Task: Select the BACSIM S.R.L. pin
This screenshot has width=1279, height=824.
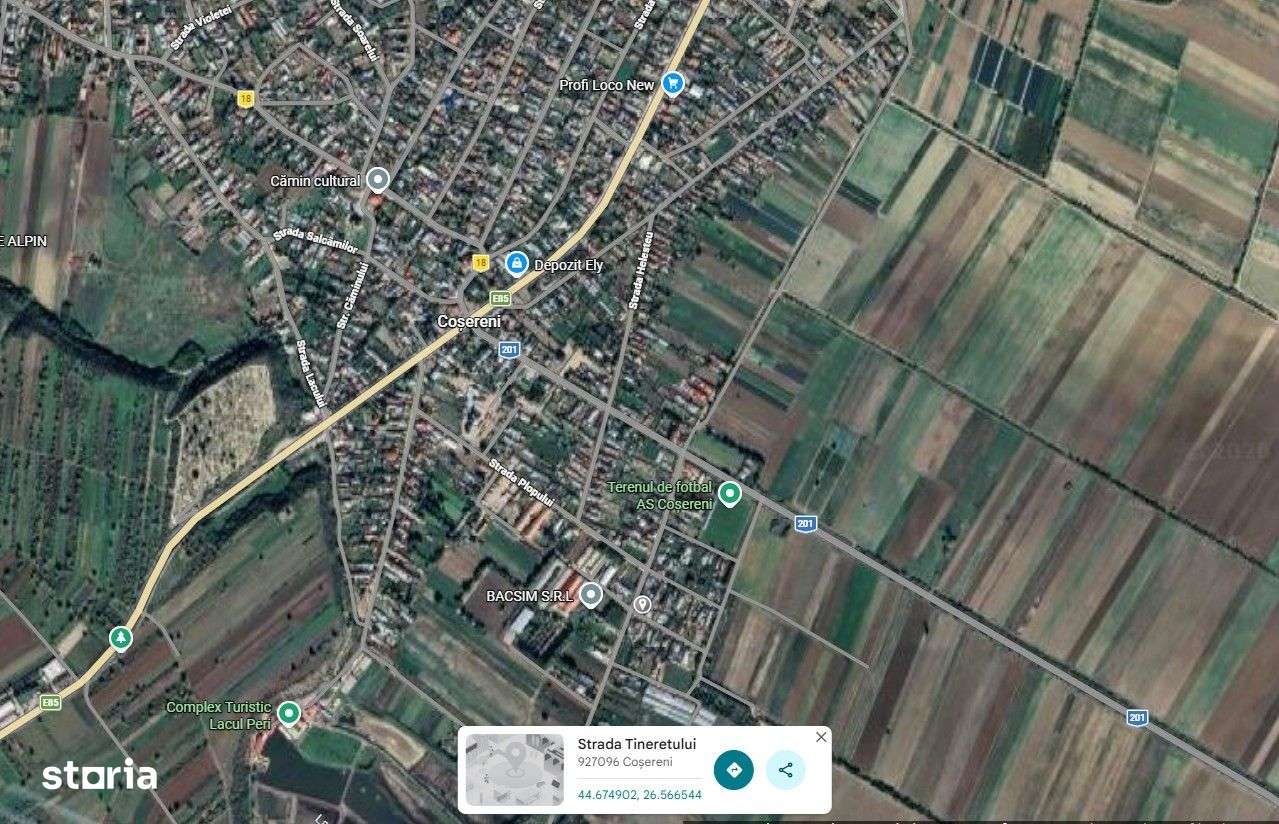Action: pos(591,595)
